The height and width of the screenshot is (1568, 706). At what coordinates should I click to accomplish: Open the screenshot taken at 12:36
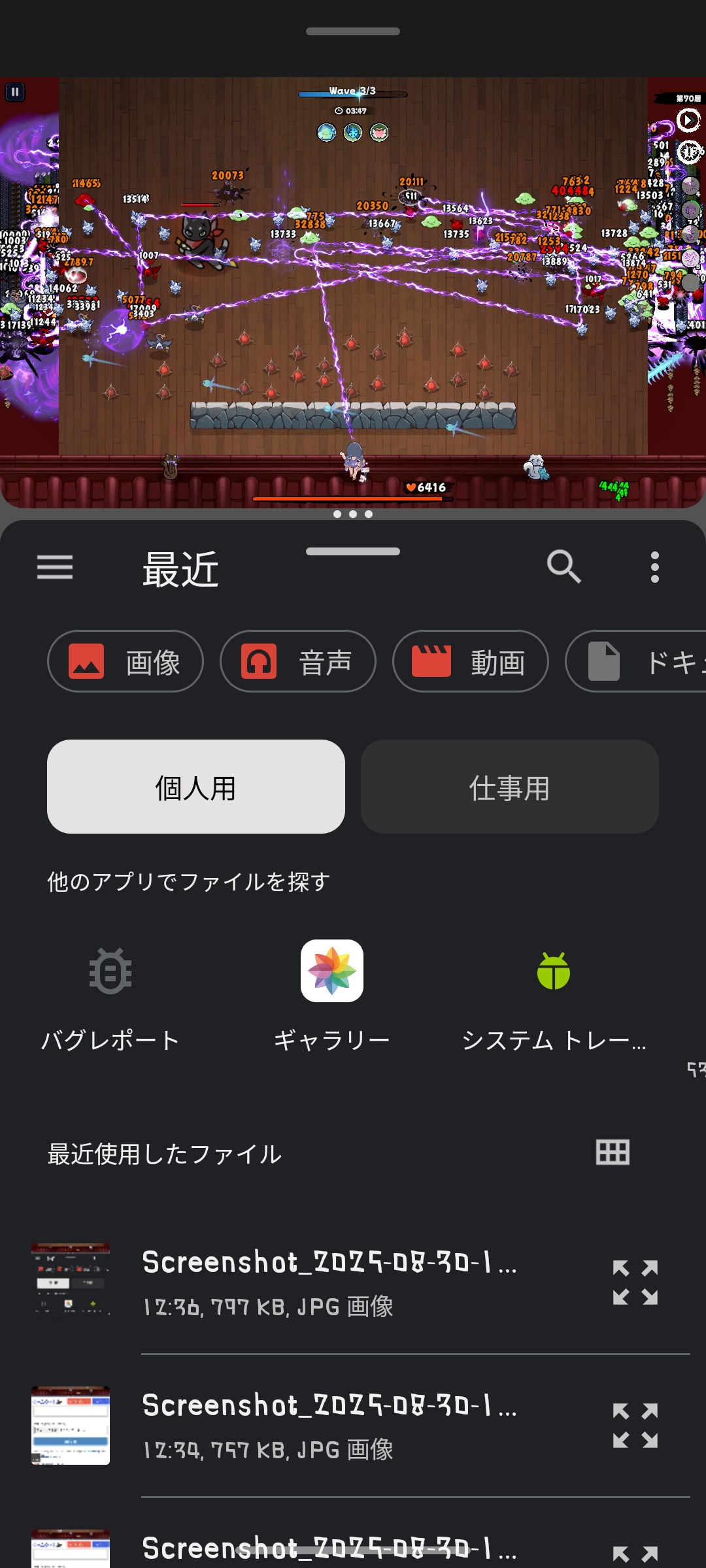tap(327, 1282)
